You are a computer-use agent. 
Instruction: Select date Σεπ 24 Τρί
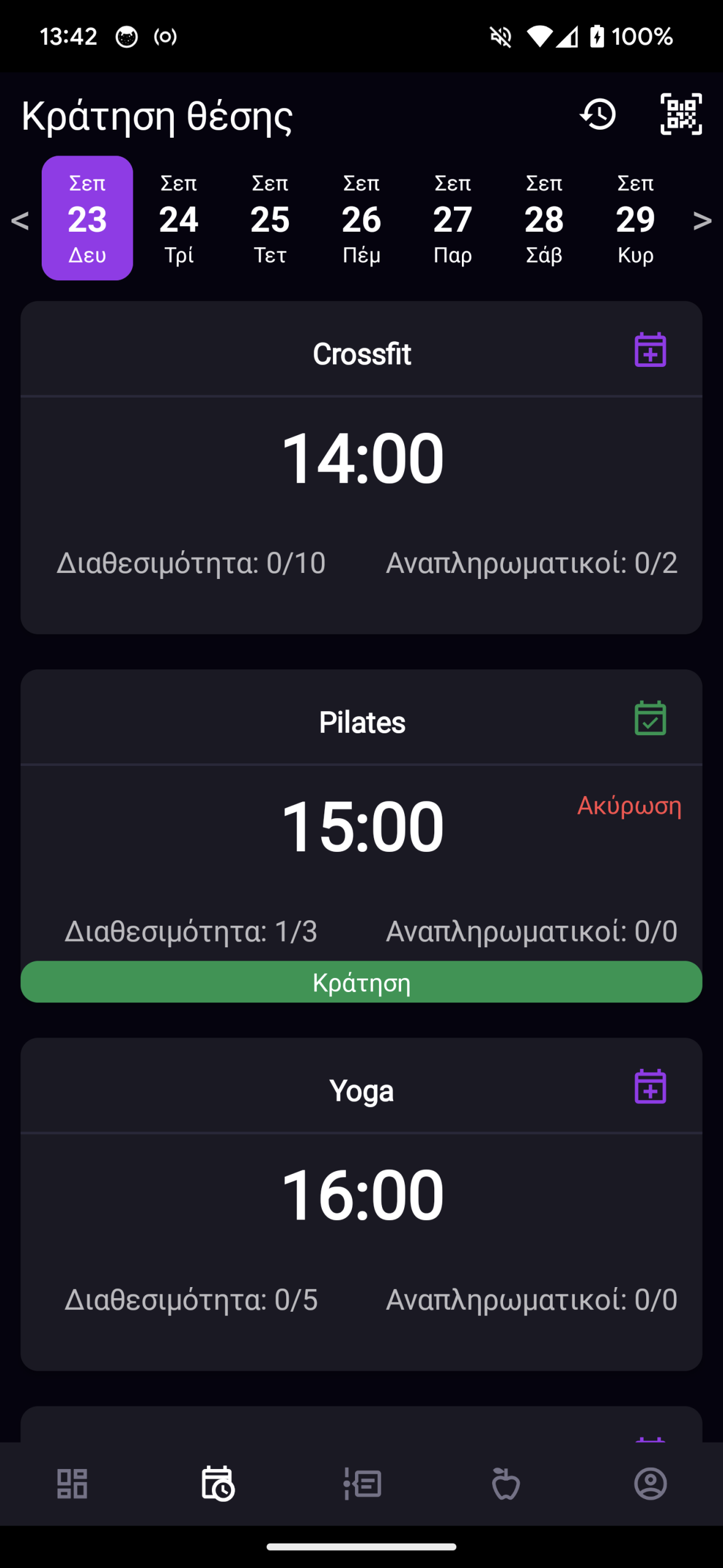(x=179, y=219)
